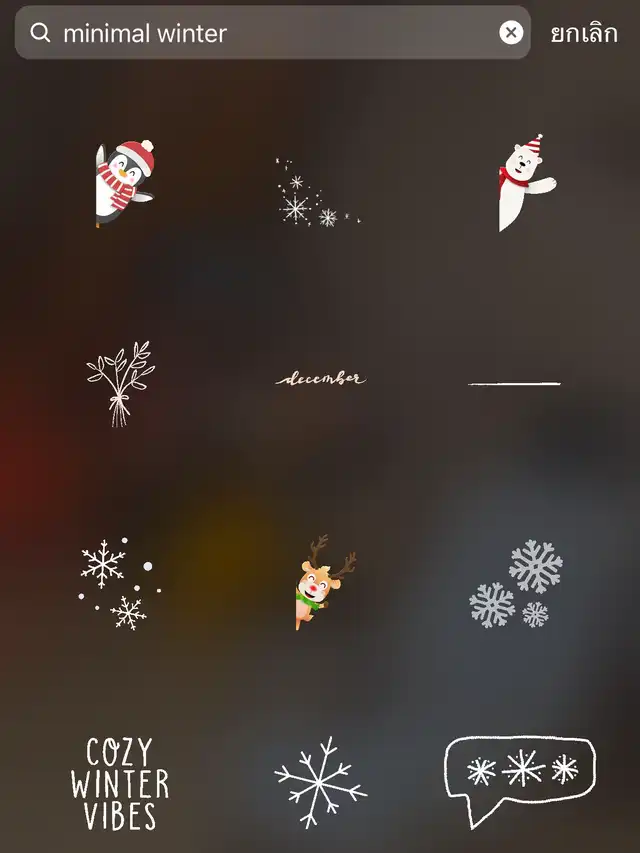Screen dimensions: 640x853
Task: Pick the peeking reindeer sticker
Action: click(324, 582)
